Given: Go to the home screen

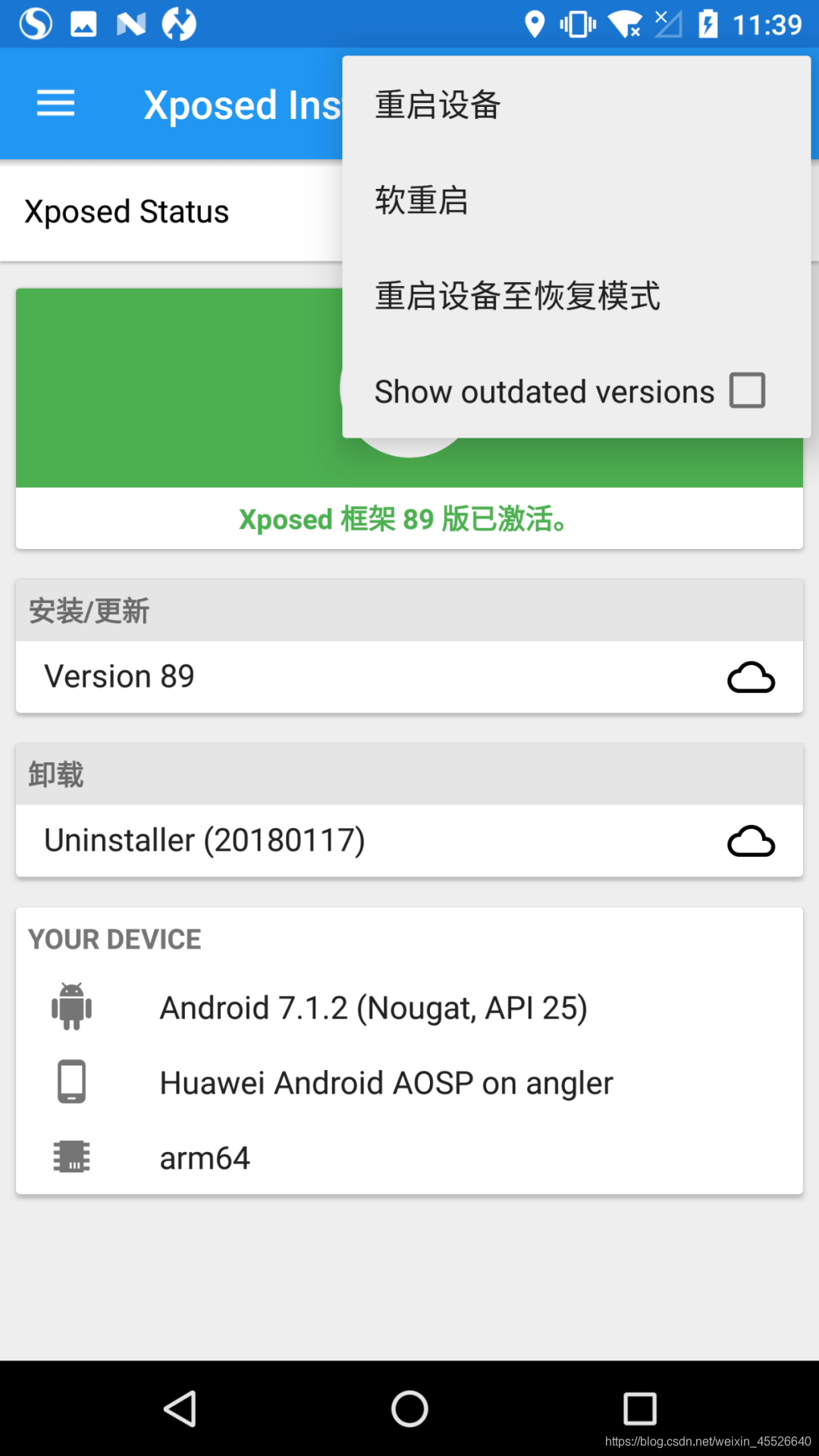Looking at the screenshot, I should [409, 1409].
